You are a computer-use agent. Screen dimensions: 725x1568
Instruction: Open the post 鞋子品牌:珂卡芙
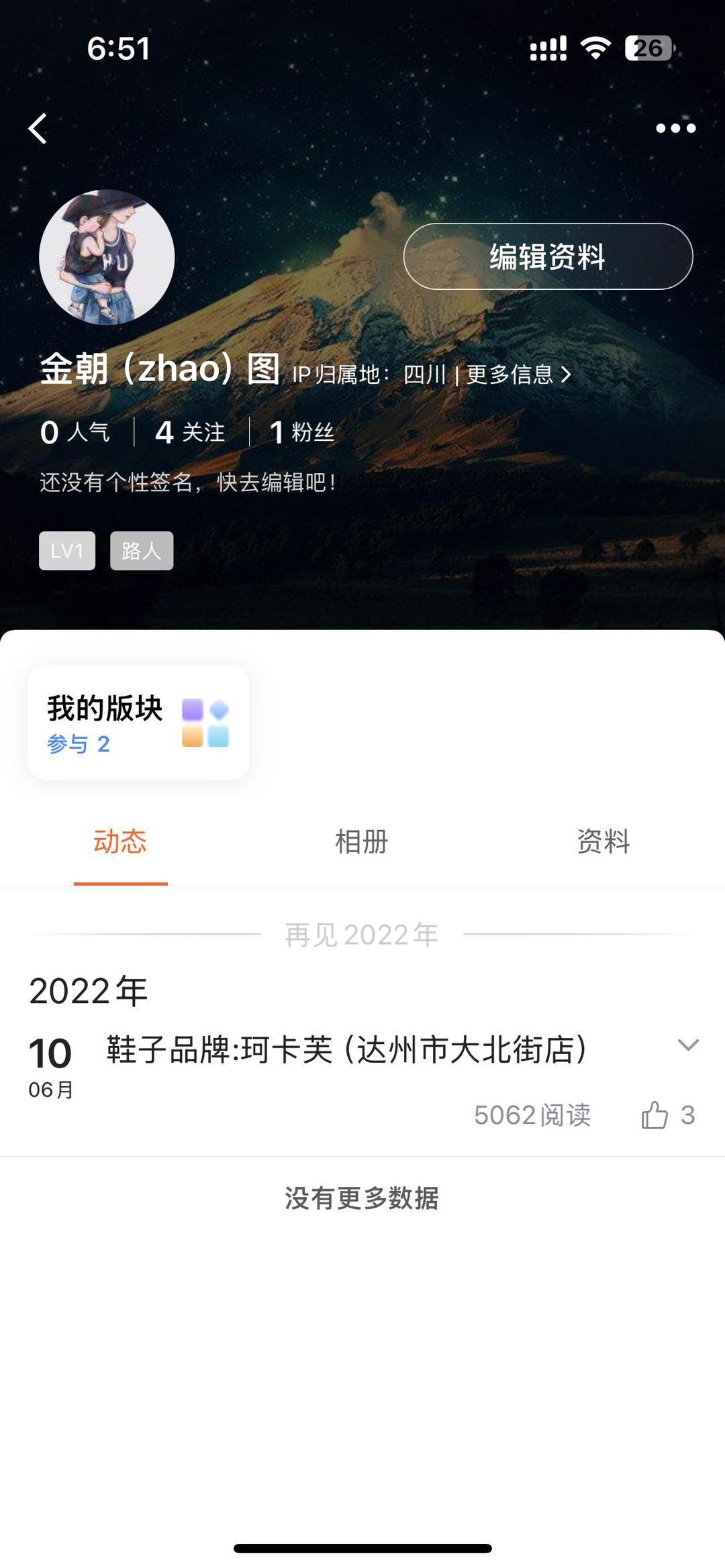(346, 1050)
